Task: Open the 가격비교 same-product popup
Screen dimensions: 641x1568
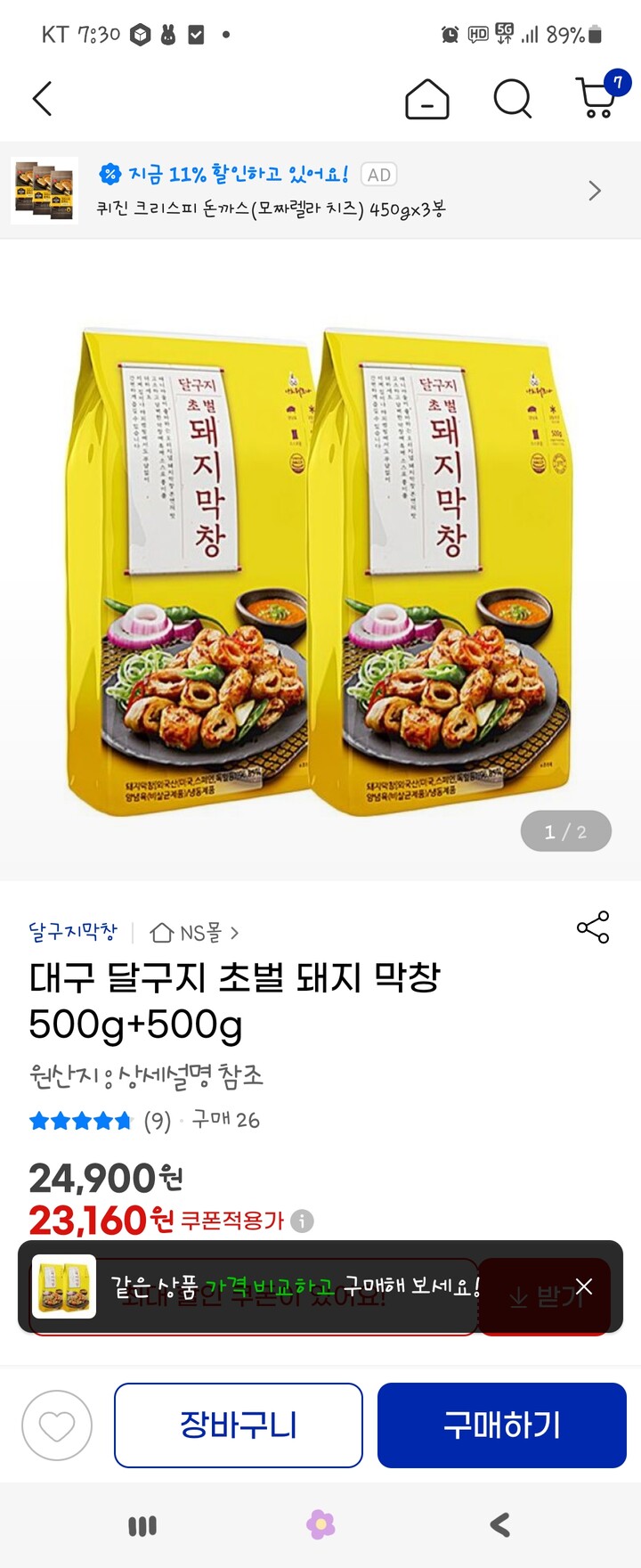Action: [294, 1286]
